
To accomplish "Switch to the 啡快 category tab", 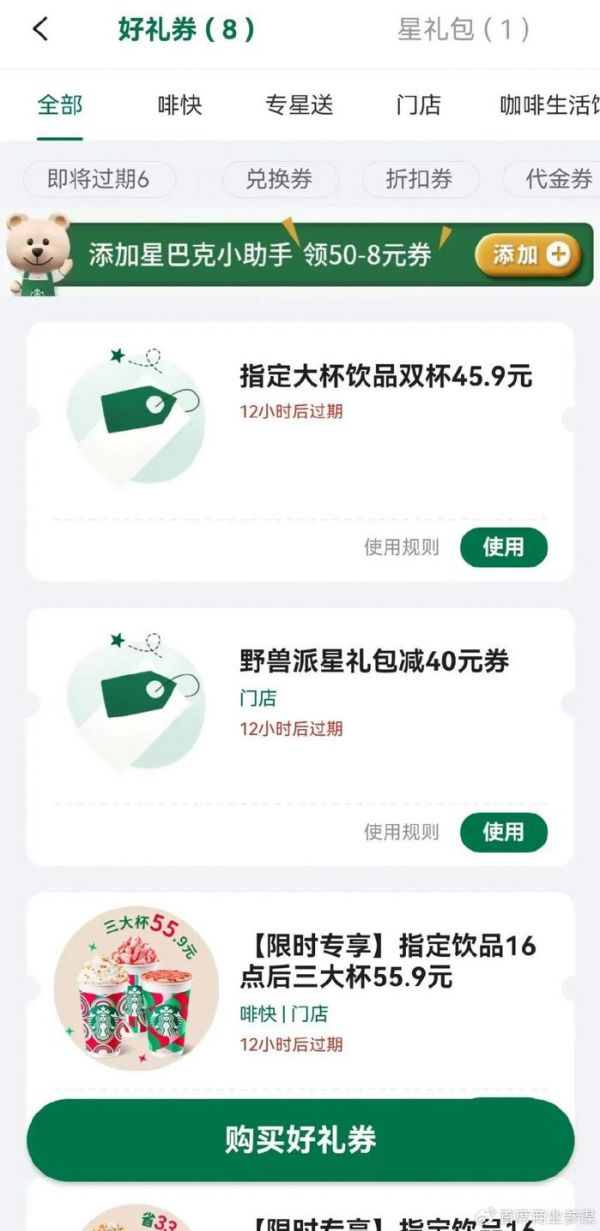I will pos(180,105).
